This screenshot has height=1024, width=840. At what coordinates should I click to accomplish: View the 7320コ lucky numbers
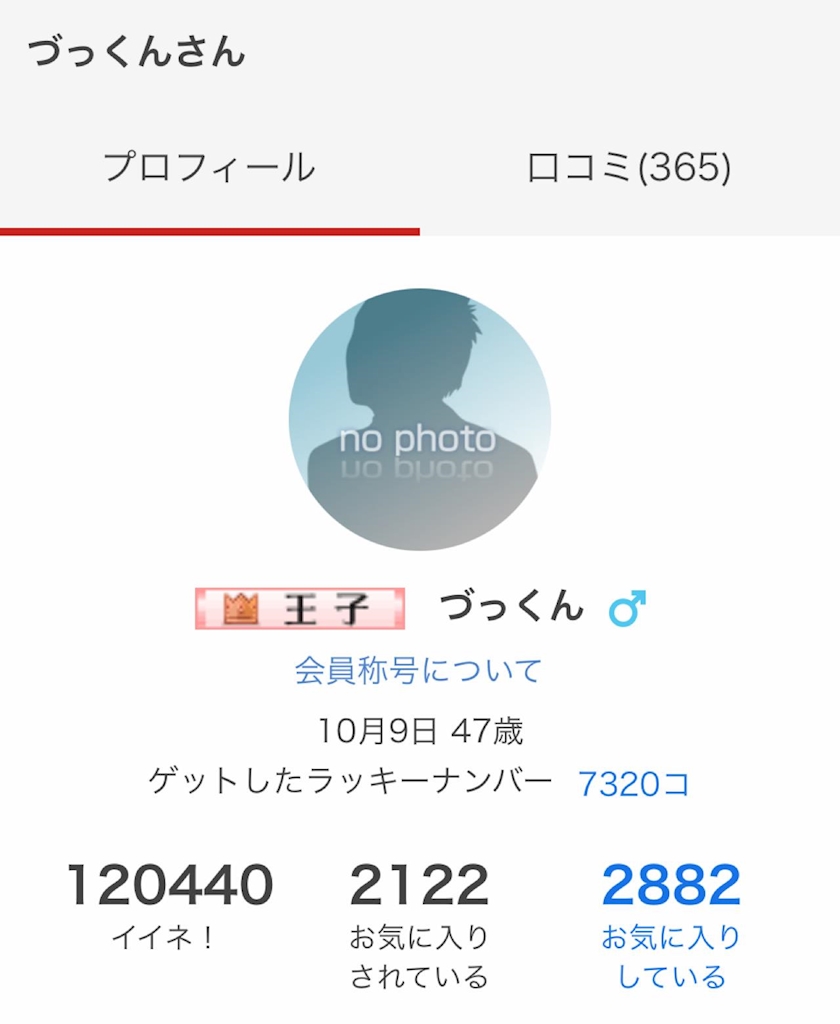coord(633,784)
